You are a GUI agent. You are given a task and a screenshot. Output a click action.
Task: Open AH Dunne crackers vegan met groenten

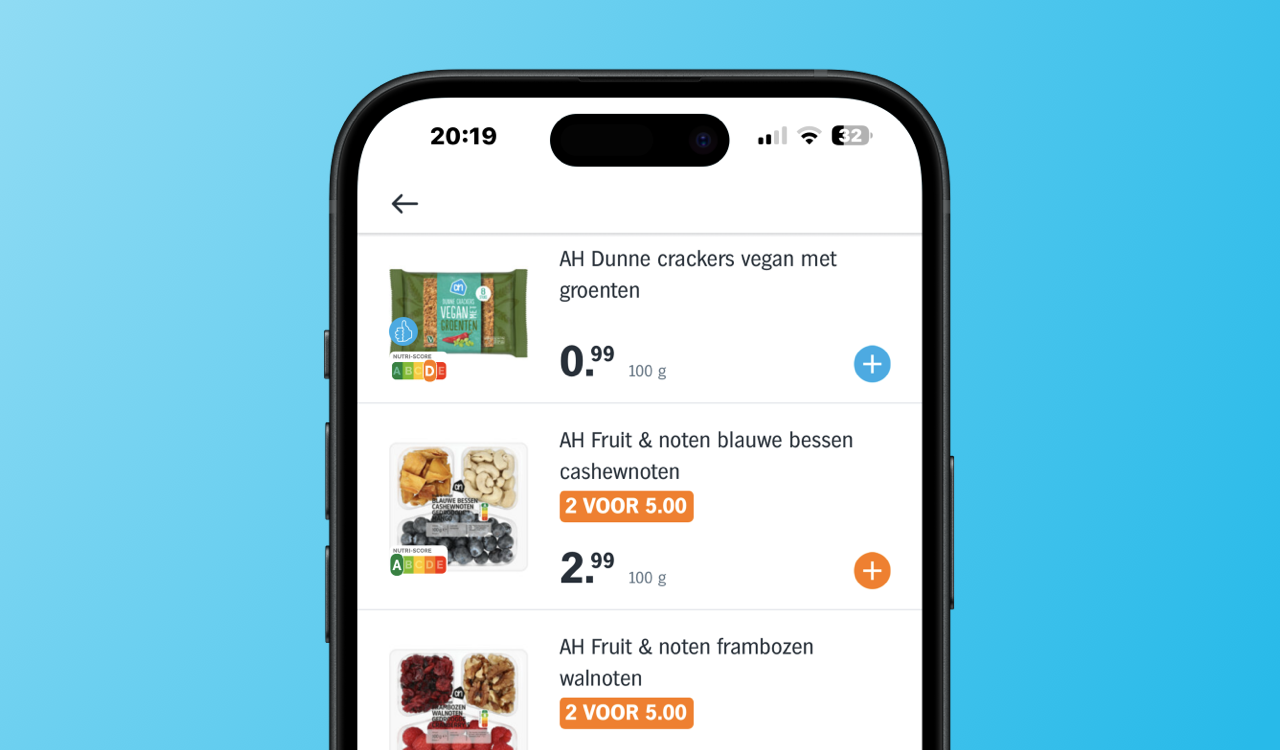(697, 275)
